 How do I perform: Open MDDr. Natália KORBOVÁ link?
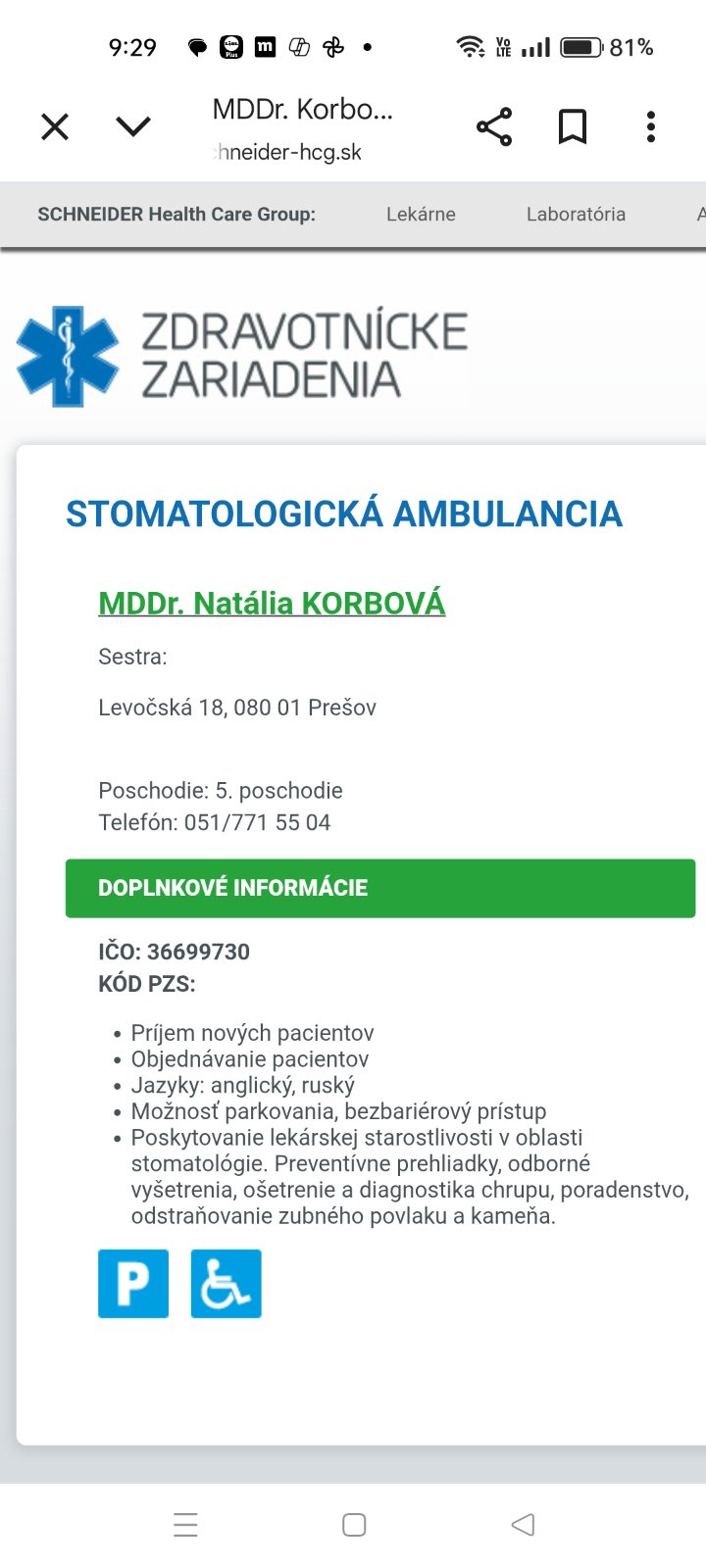click(272, 603)
